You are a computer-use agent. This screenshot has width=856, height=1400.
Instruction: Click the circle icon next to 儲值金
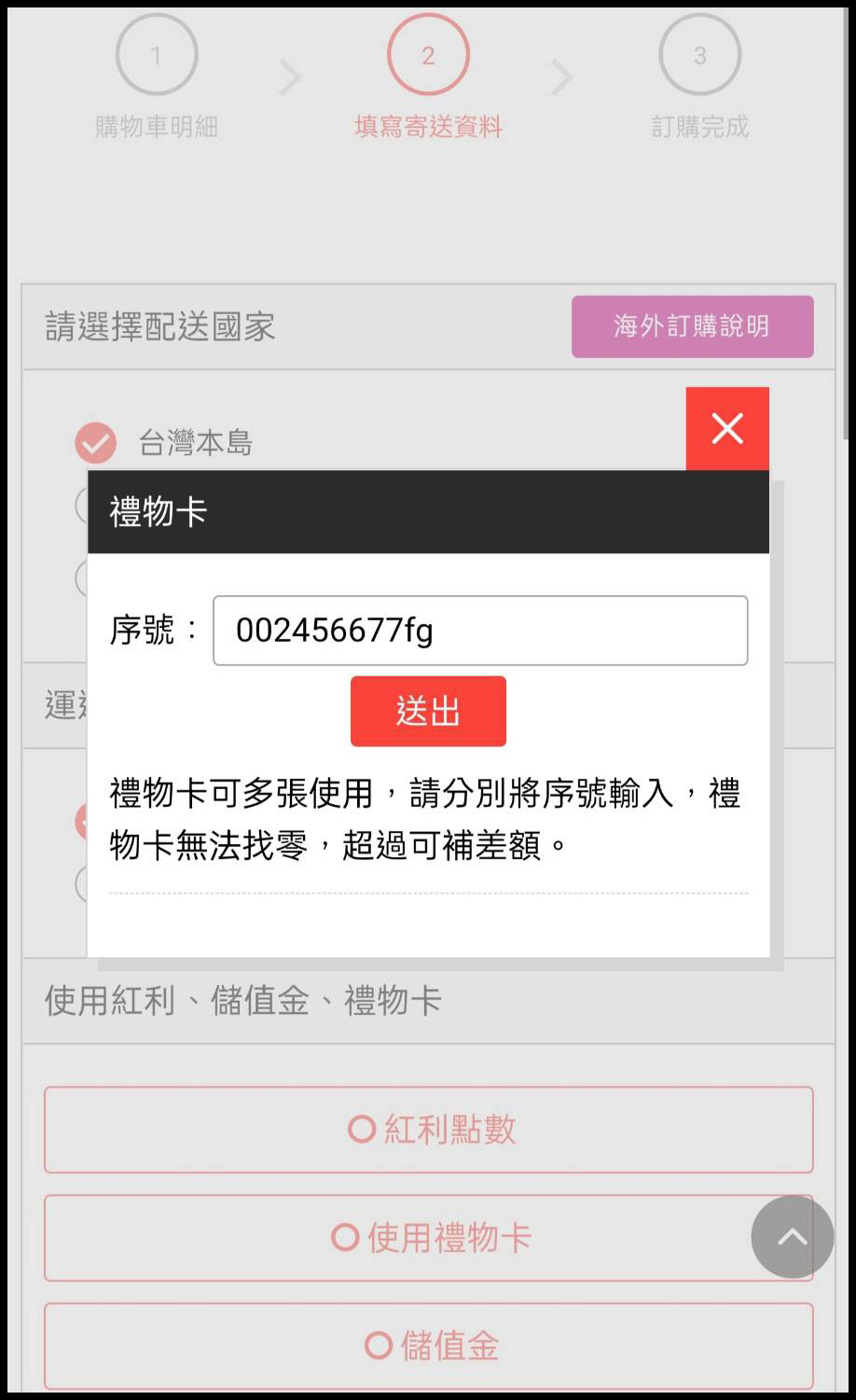point(378,1346)
